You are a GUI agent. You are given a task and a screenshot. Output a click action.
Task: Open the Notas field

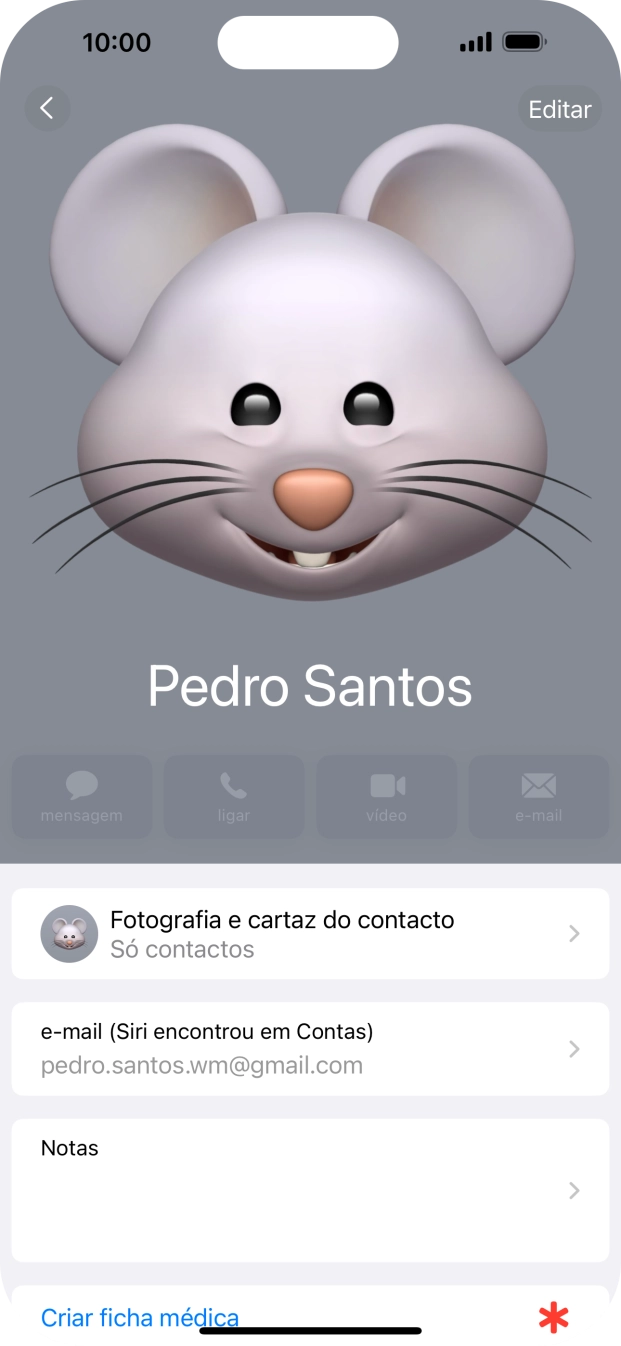click(x=310, y=1189)
